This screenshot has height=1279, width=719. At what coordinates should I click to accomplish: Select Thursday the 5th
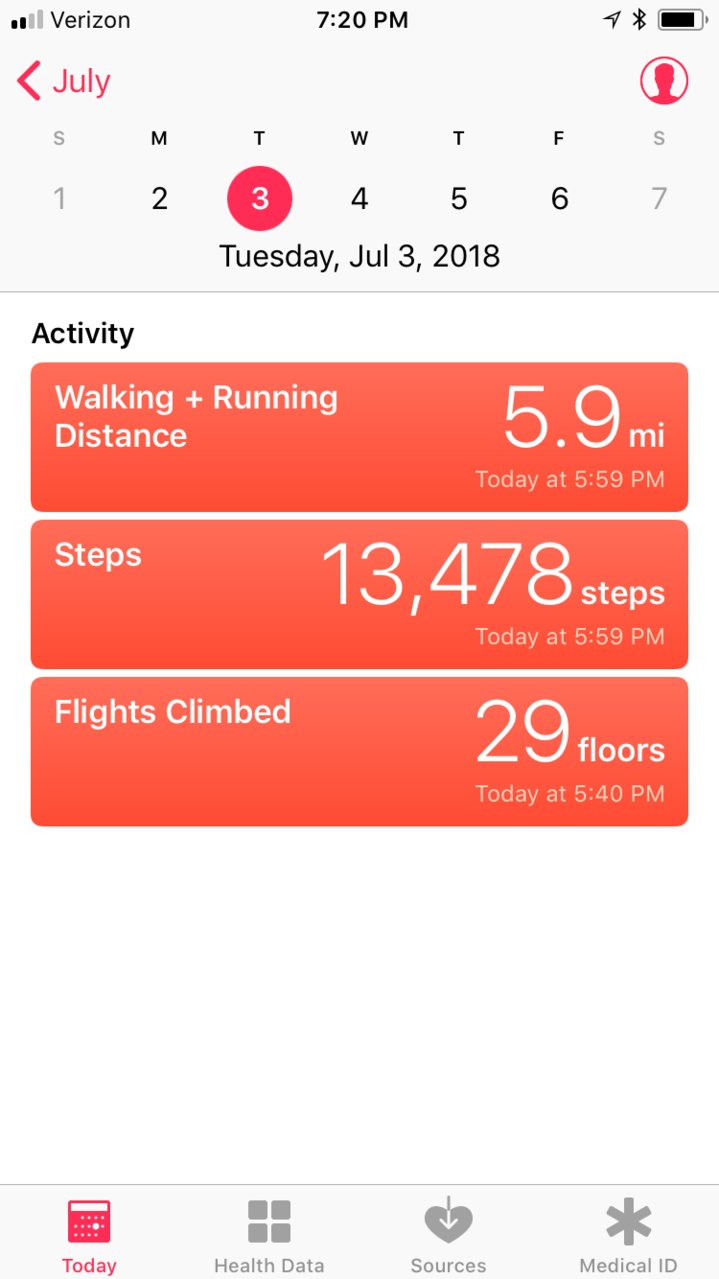459,198
